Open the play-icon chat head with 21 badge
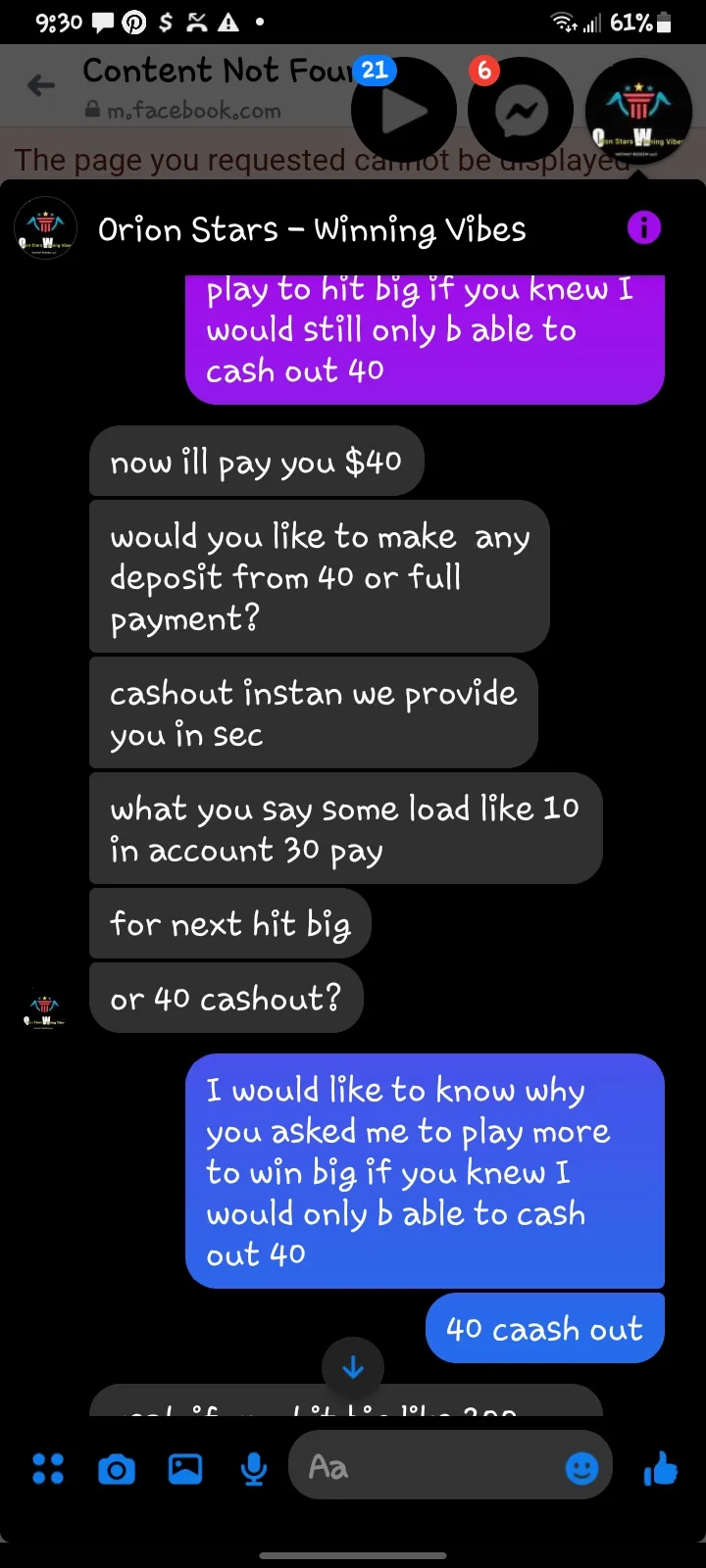This screenshot has width=706, height=1568. click(404, 112)
